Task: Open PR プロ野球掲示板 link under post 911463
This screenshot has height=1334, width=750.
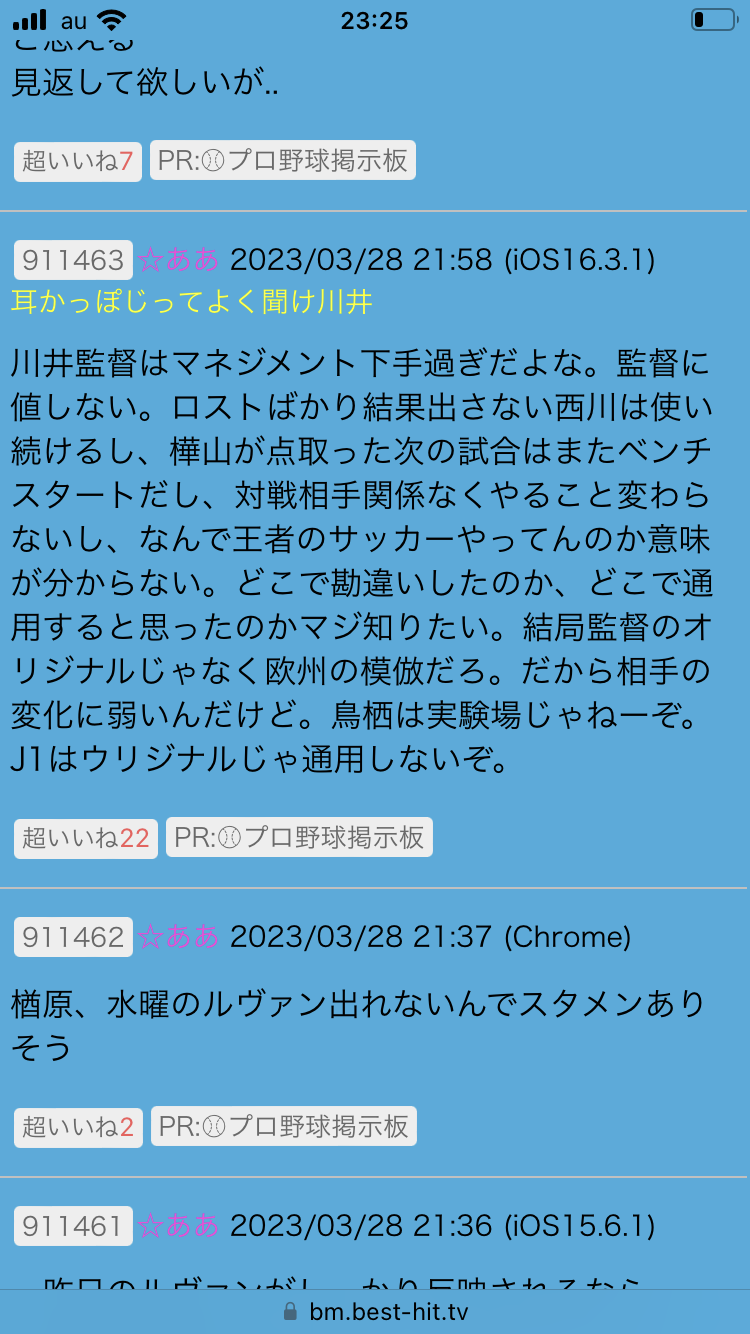Action: [x=299, y=838]
